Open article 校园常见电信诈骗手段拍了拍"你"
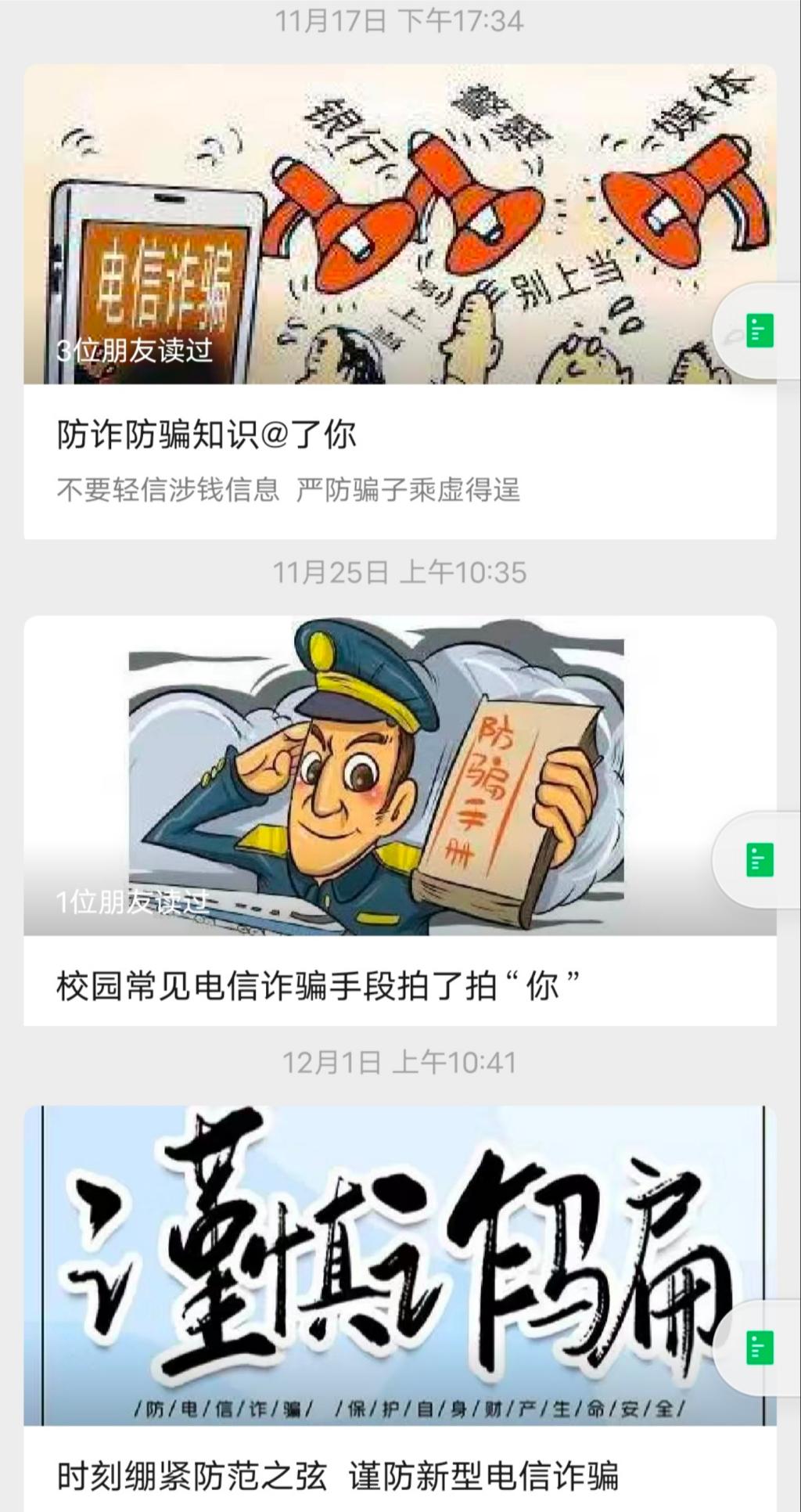 pyautogui.click(x=318, y=985)
